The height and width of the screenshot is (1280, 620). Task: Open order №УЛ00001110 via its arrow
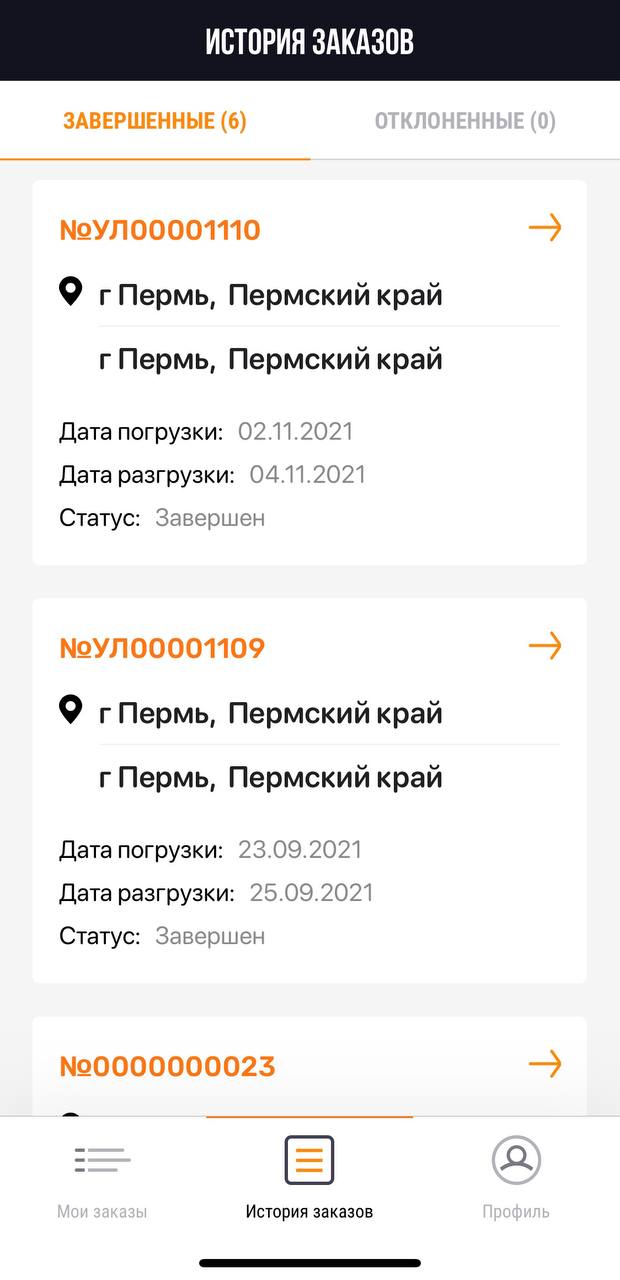545,228
